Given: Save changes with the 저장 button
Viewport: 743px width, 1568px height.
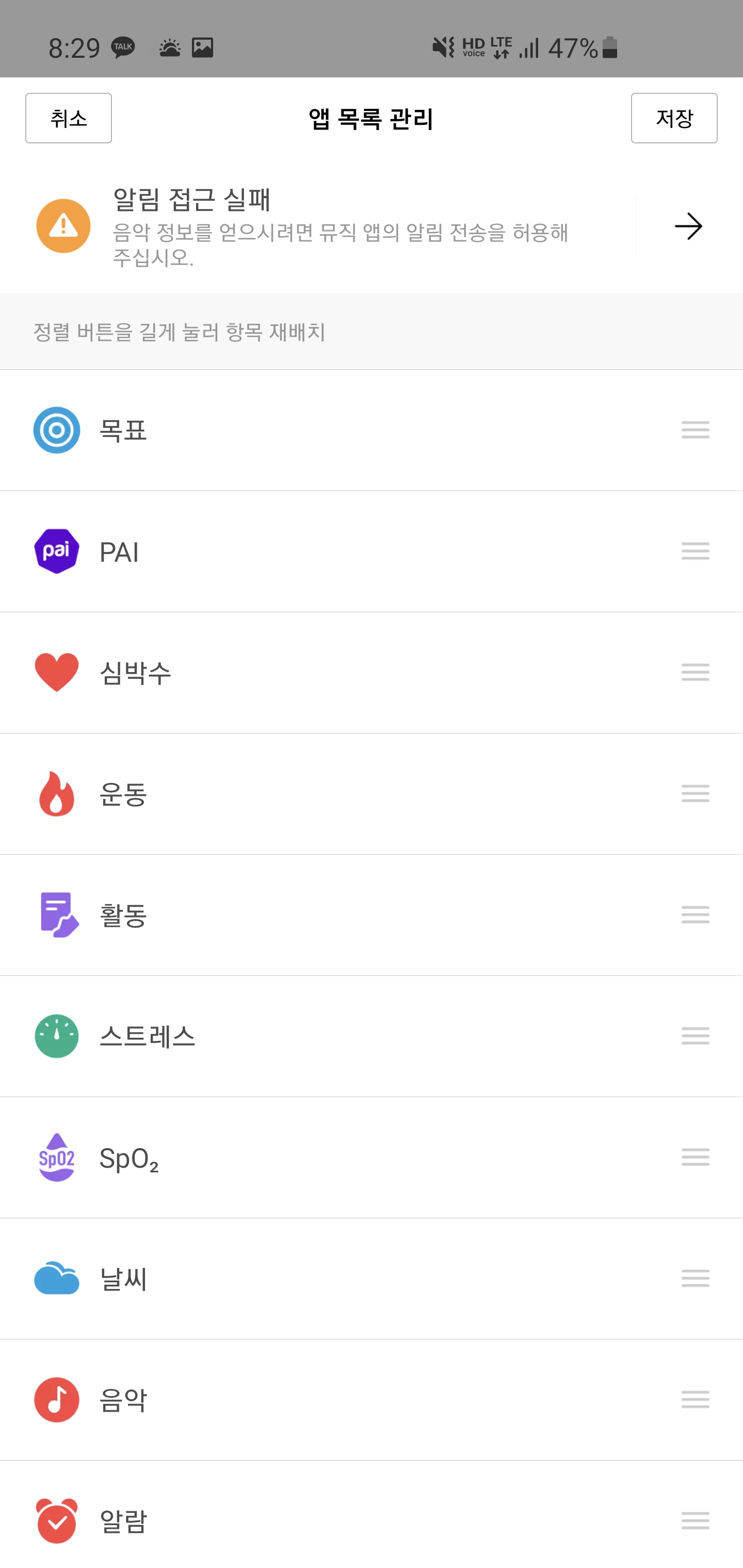Looking at the screenshot, I should (x=673, y=118).
